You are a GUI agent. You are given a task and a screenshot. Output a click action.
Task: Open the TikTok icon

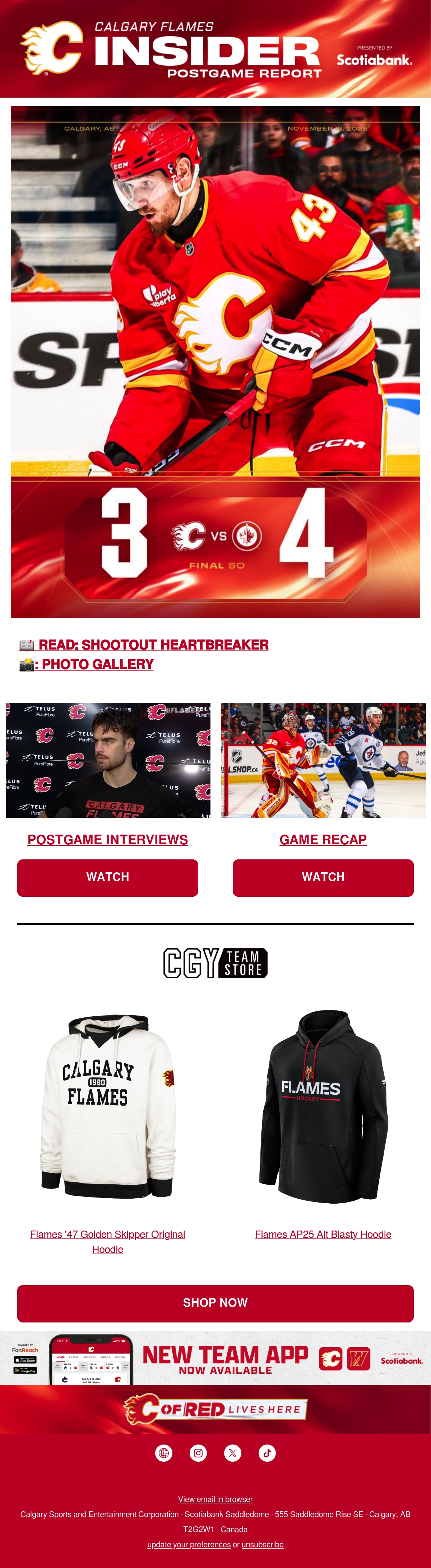point(267,1453)
